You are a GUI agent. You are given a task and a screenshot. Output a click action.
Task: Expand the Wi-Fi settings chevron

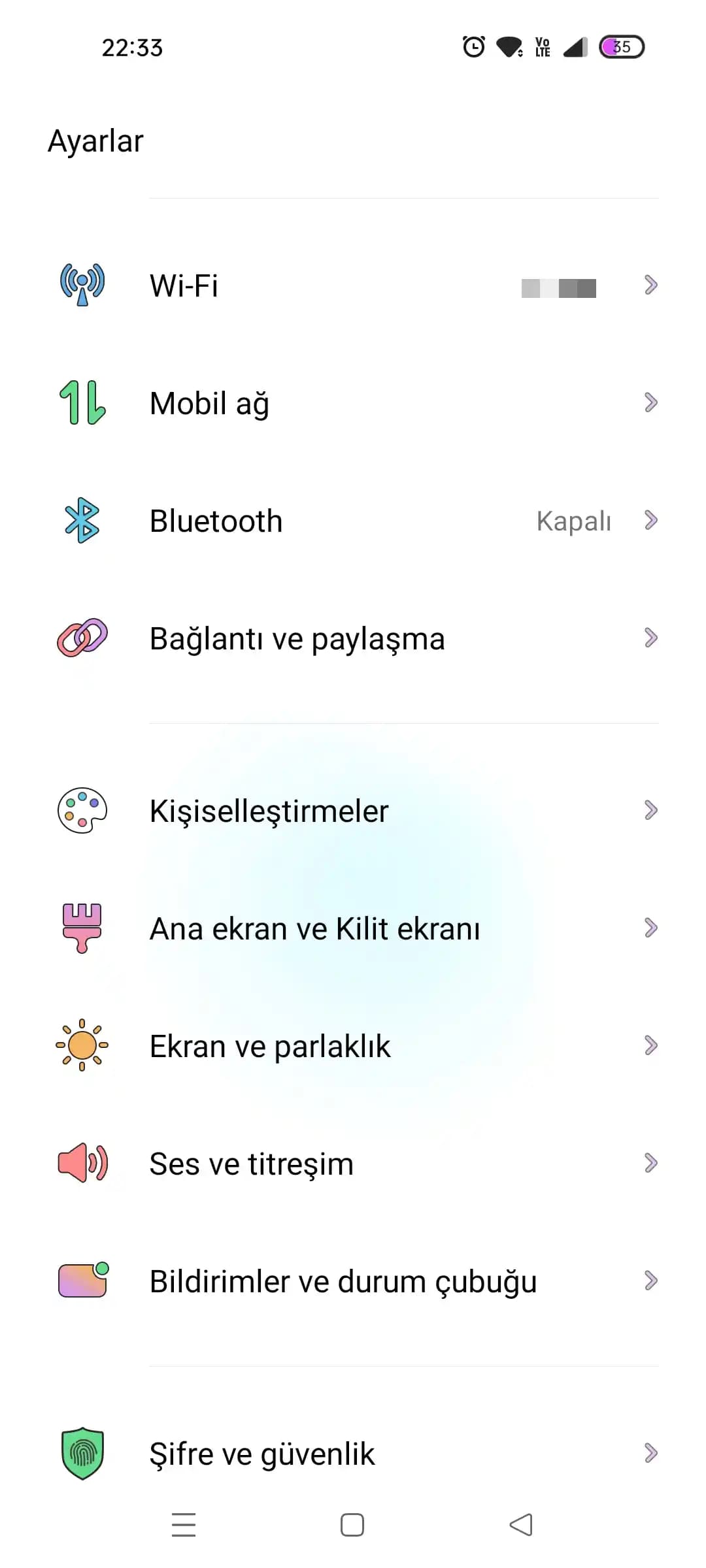click(650, 284)
